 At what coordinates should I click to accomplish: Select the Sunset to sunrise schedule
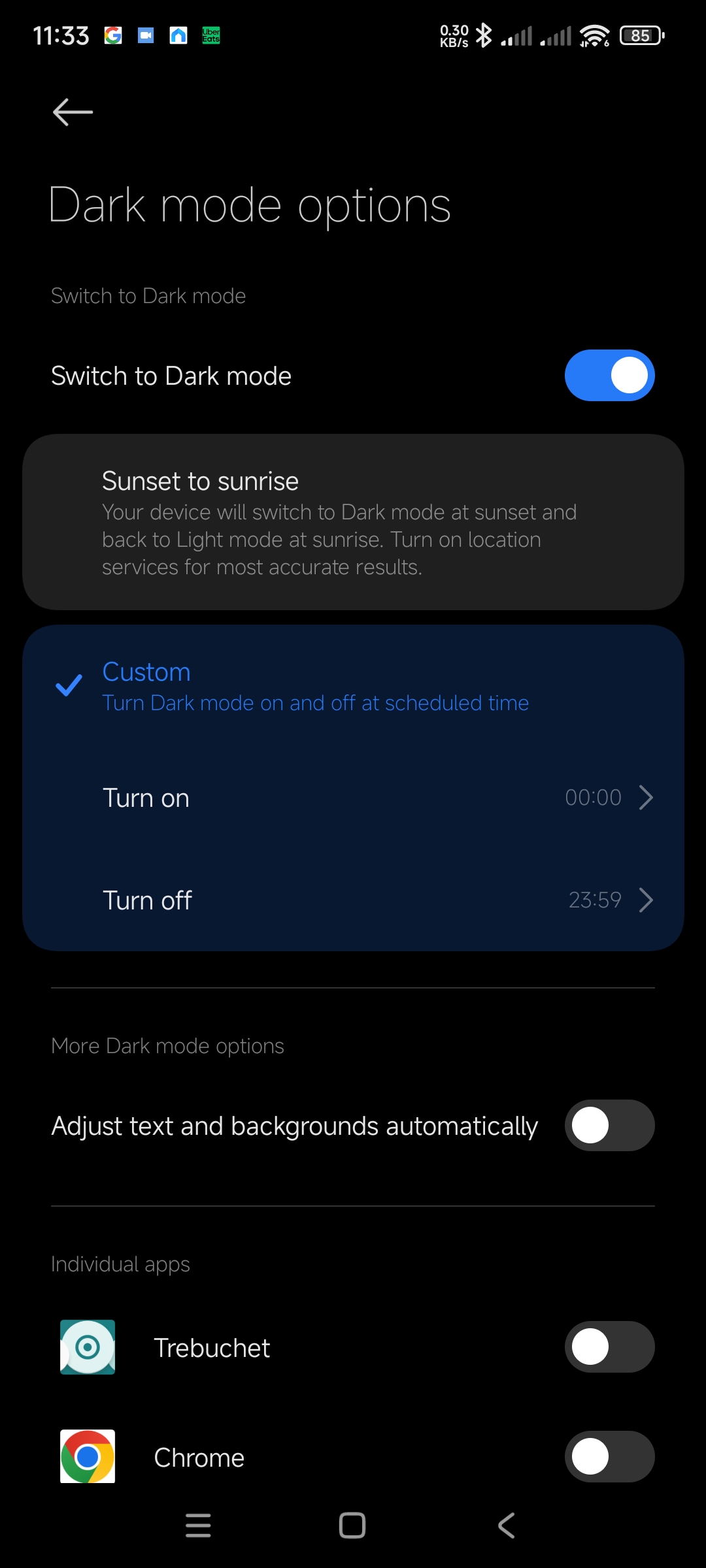coord(353,522)
